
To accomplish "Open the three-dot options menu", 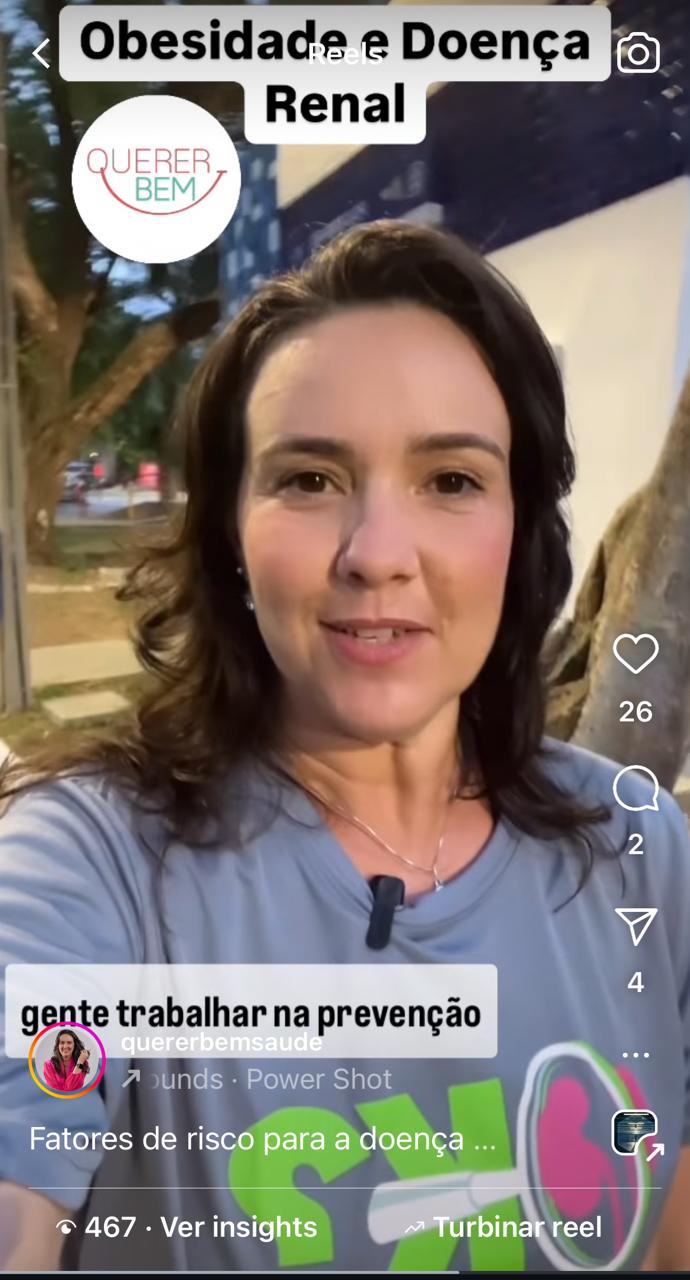I will point(635,1055).
